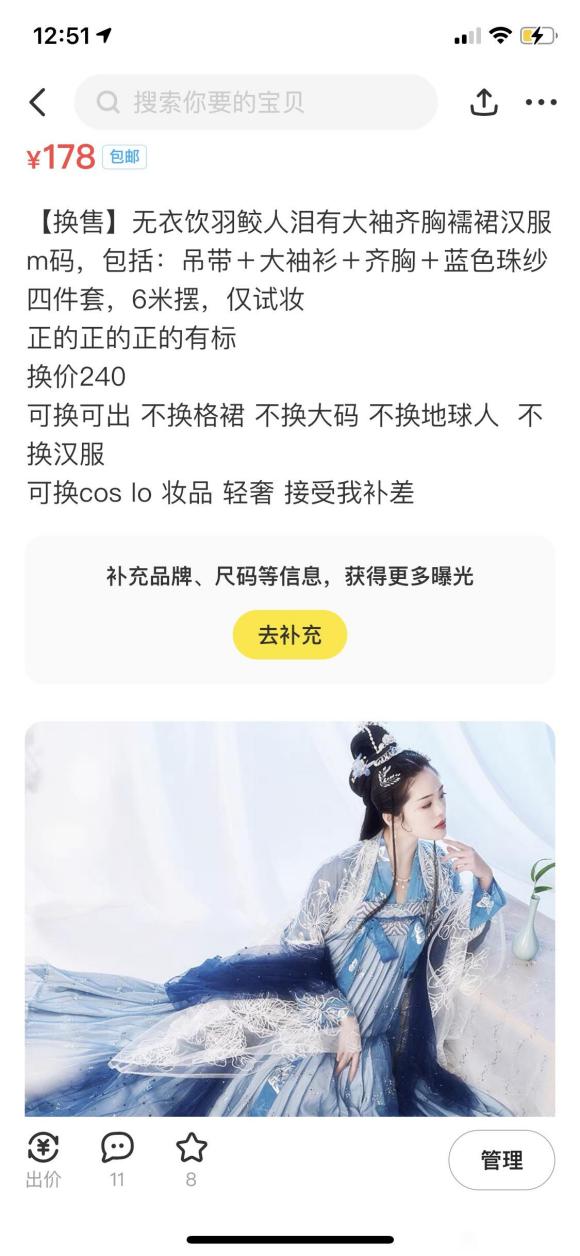Tap the 搜索你要的宝贝 search box
This screenshot has width=580, height=1256.
pos(256,102)
